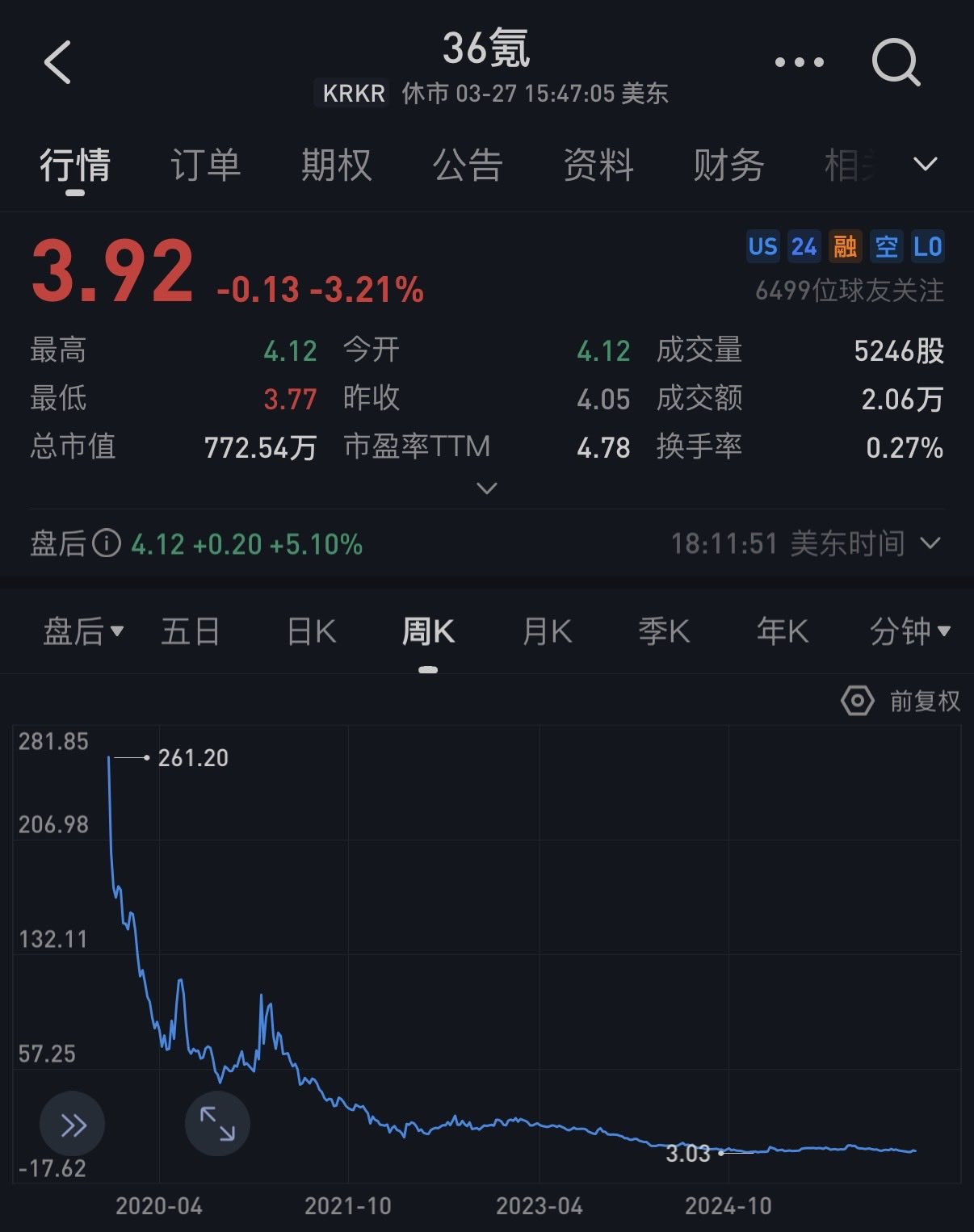Select the 五日 chart view

tap(191, 631)
